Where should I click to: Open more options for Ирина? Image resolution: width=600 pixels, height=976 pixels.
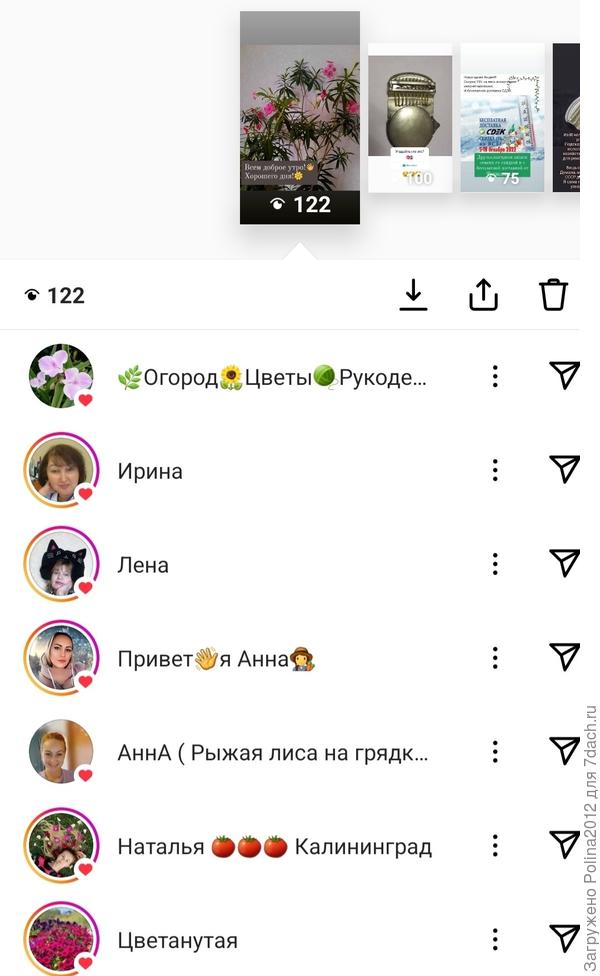[495, 471]
